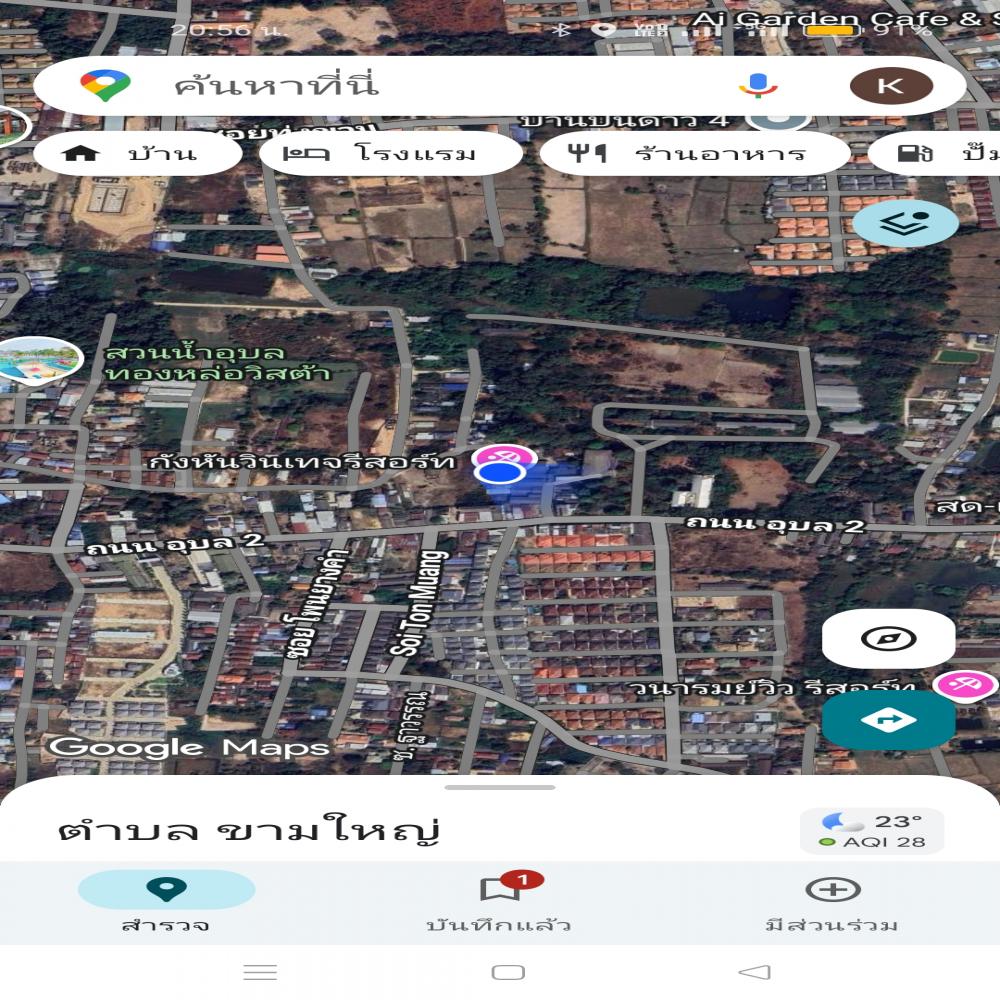
Task: Open recent apps from the navigation bar
Action: pyautogui.click(x=260, y=972)
